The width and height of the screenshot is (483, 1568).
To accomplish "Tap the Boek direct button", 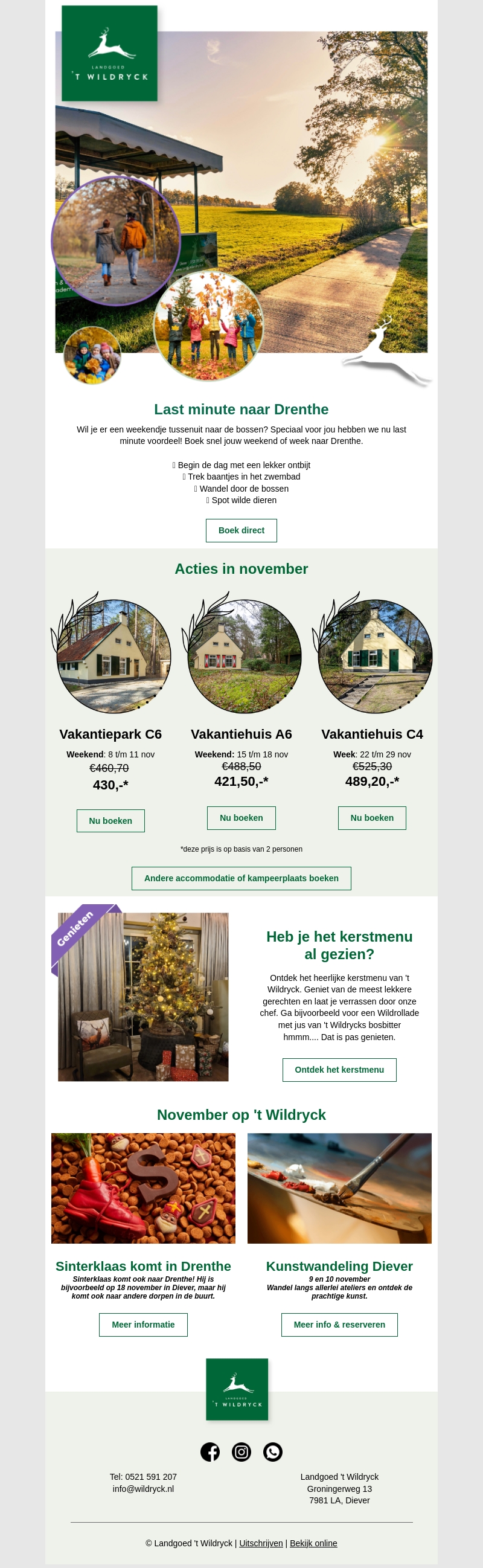I will tap(241, 530).
